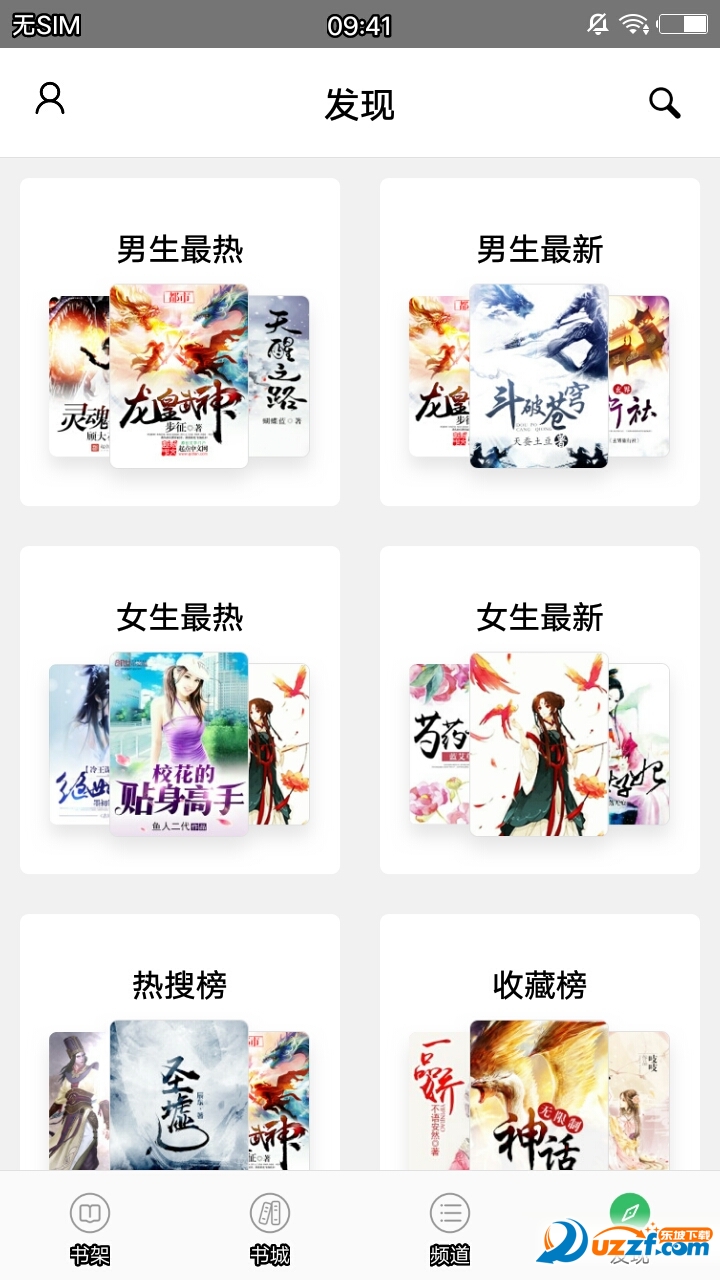Image resolution: width=720 pixels, height=1280 pixels.
Task: Tap the muted notification bell icon
Action: [598, 22]
